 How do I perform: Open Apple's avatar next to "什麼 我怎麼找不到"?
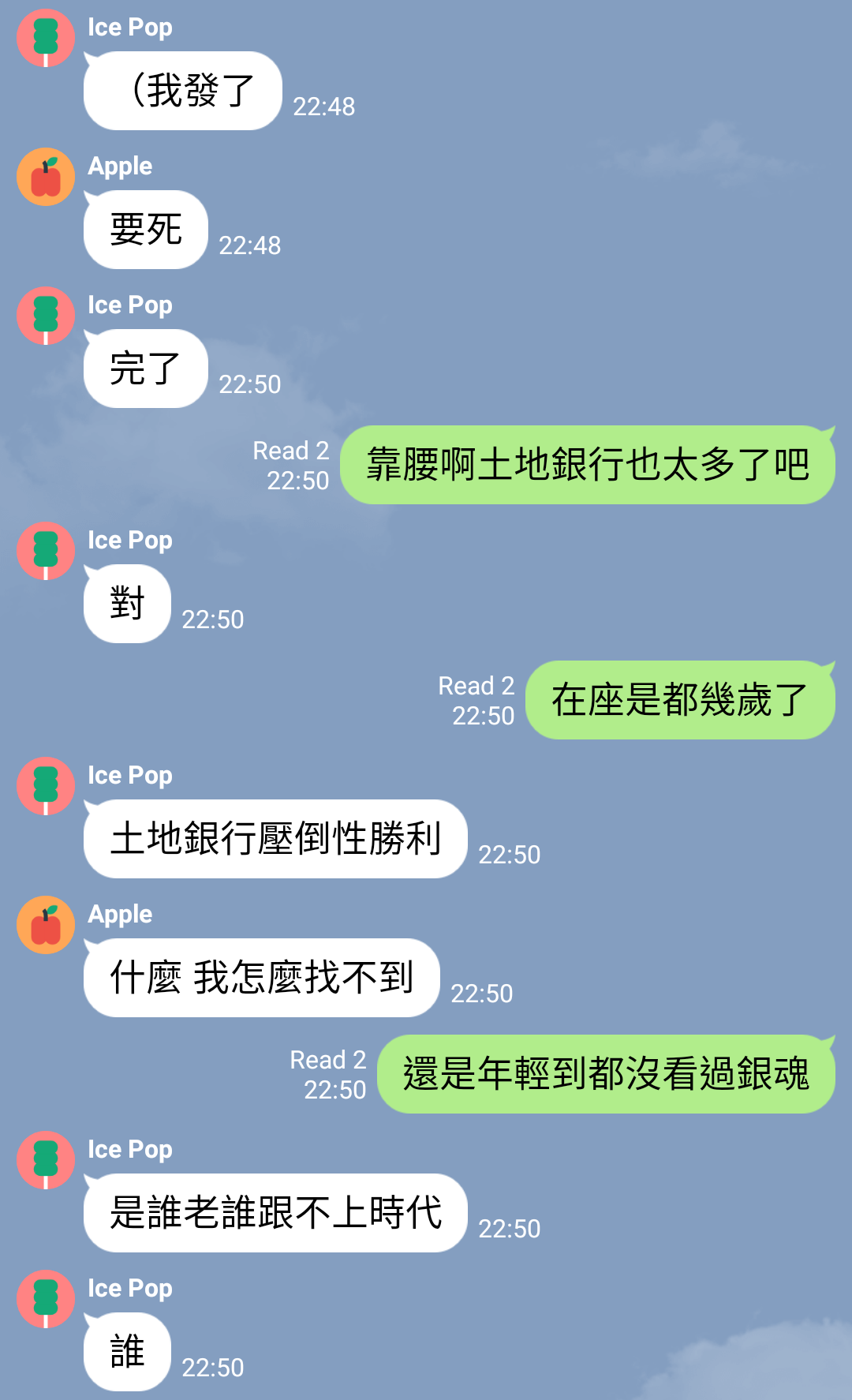pyautogui.click(x=46, y=925)
